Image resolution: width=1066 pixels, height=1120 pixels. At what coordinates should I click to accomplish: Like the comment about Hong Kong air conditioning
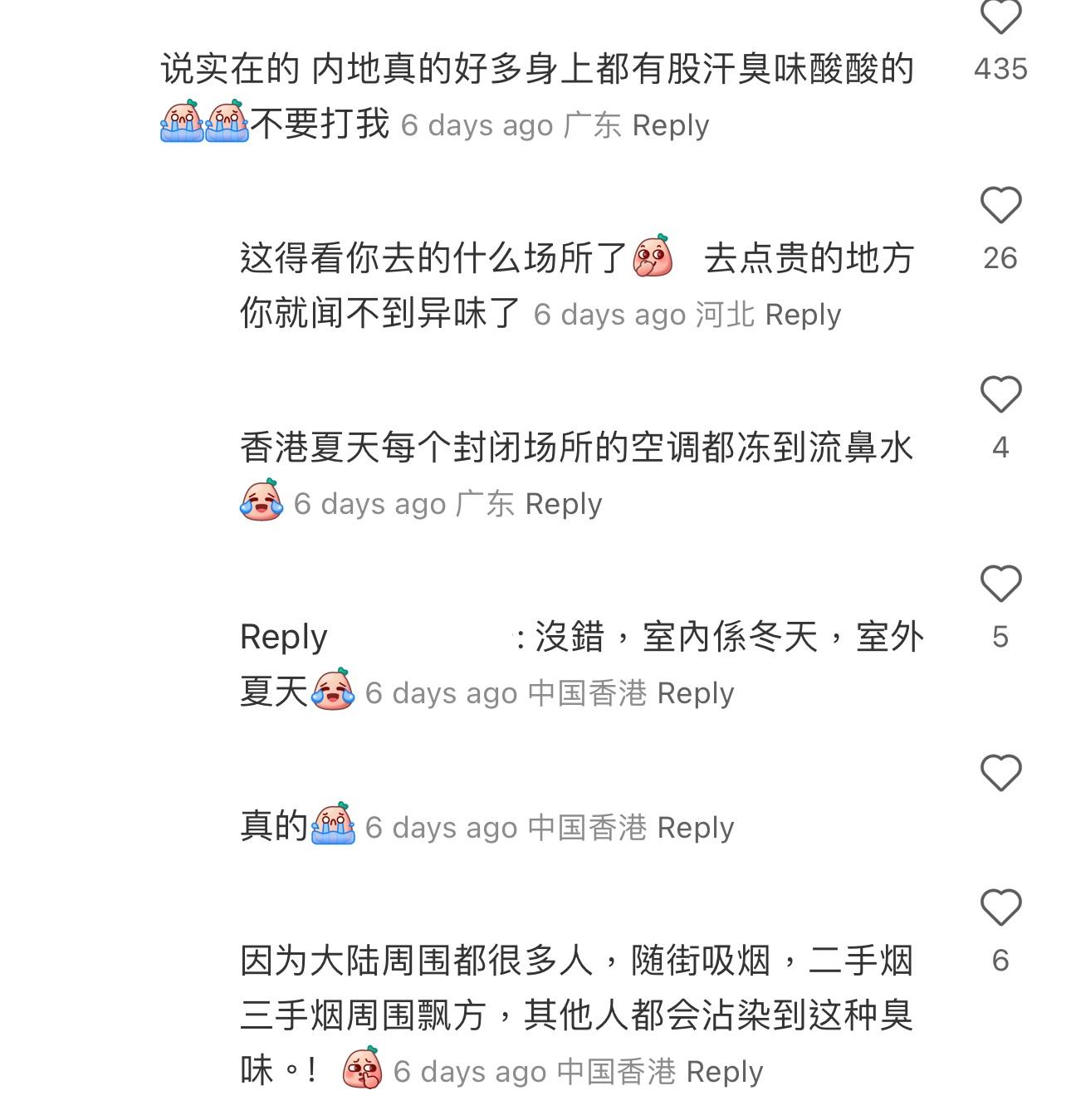1002,394
